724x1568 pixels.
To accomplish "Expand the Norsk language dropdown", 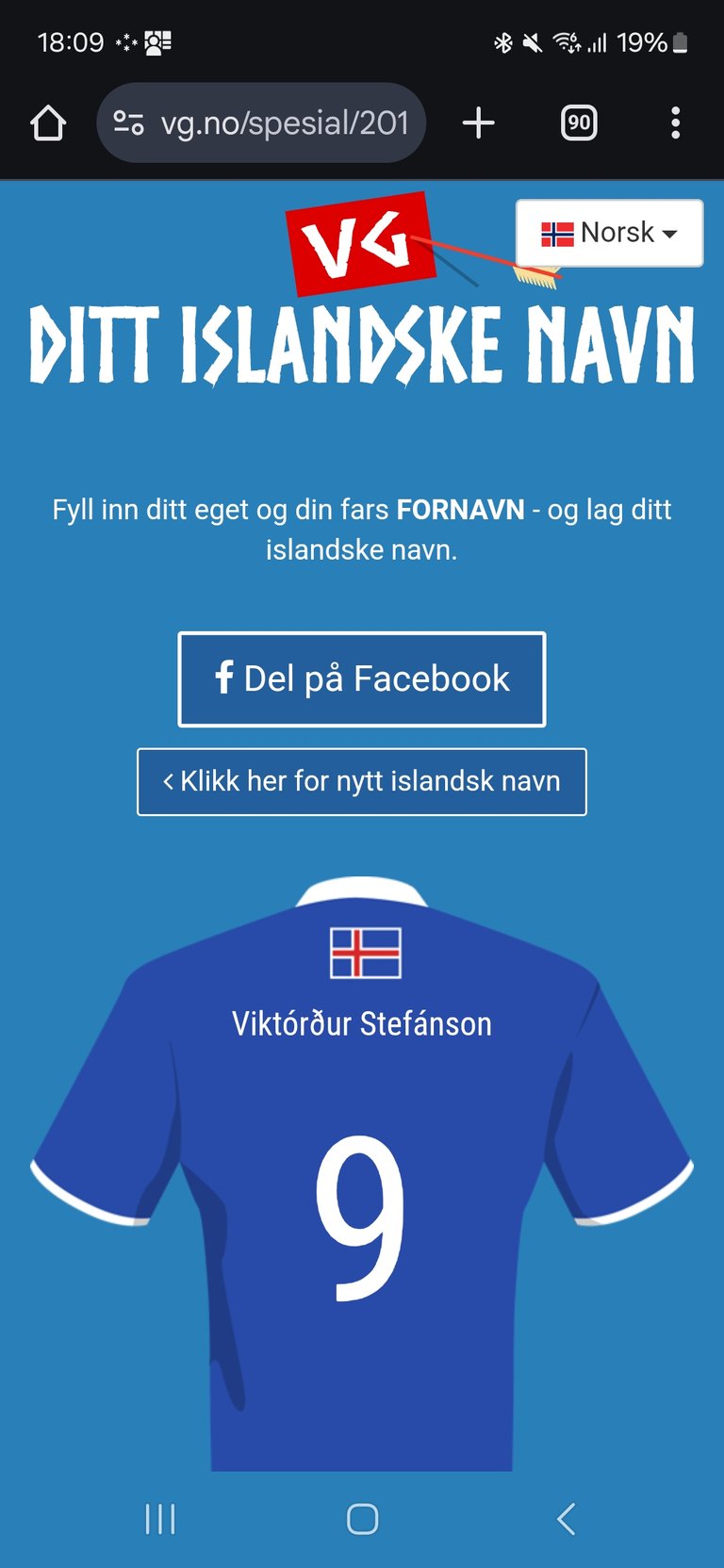I will [x=609, y=233].
